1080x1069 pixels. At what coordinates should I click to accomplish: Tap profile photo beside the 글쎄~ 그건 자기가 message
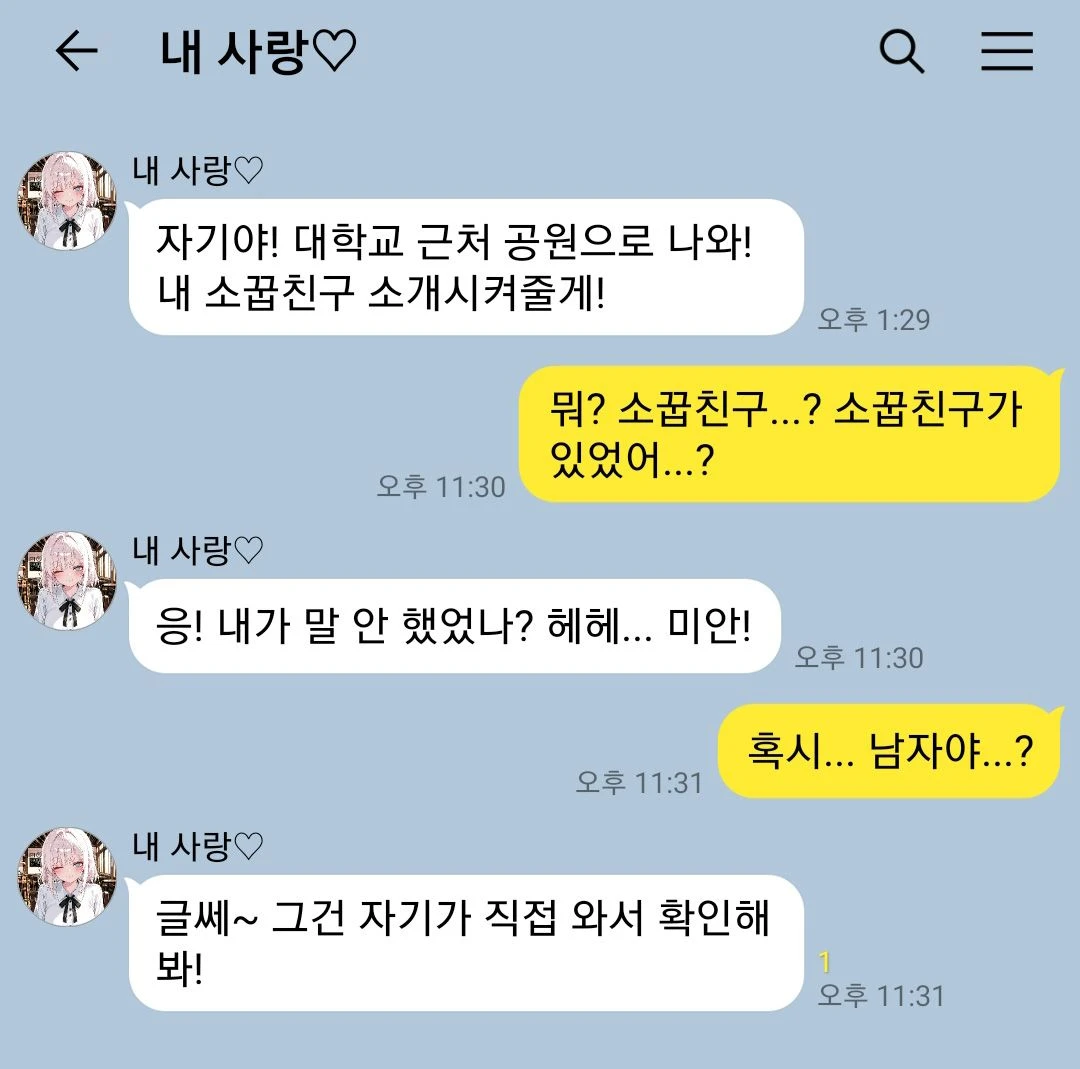click(x=69, y=877)
